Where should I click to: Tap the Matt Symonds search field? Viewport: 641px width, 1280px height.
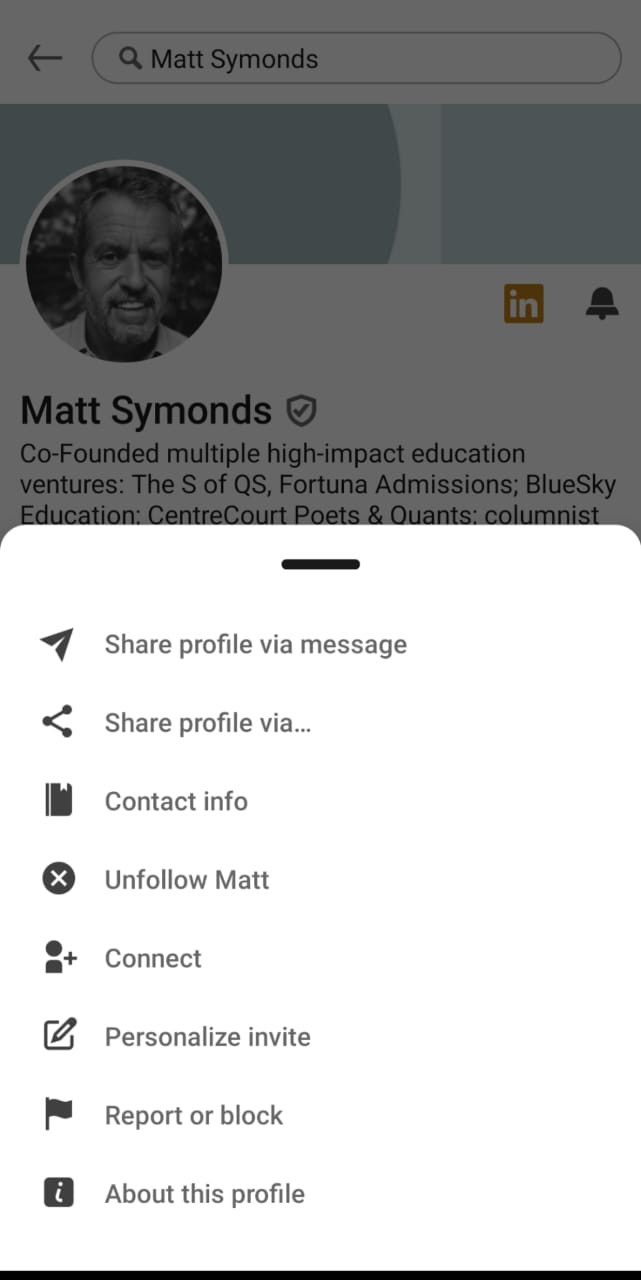[x=357, y=59]
